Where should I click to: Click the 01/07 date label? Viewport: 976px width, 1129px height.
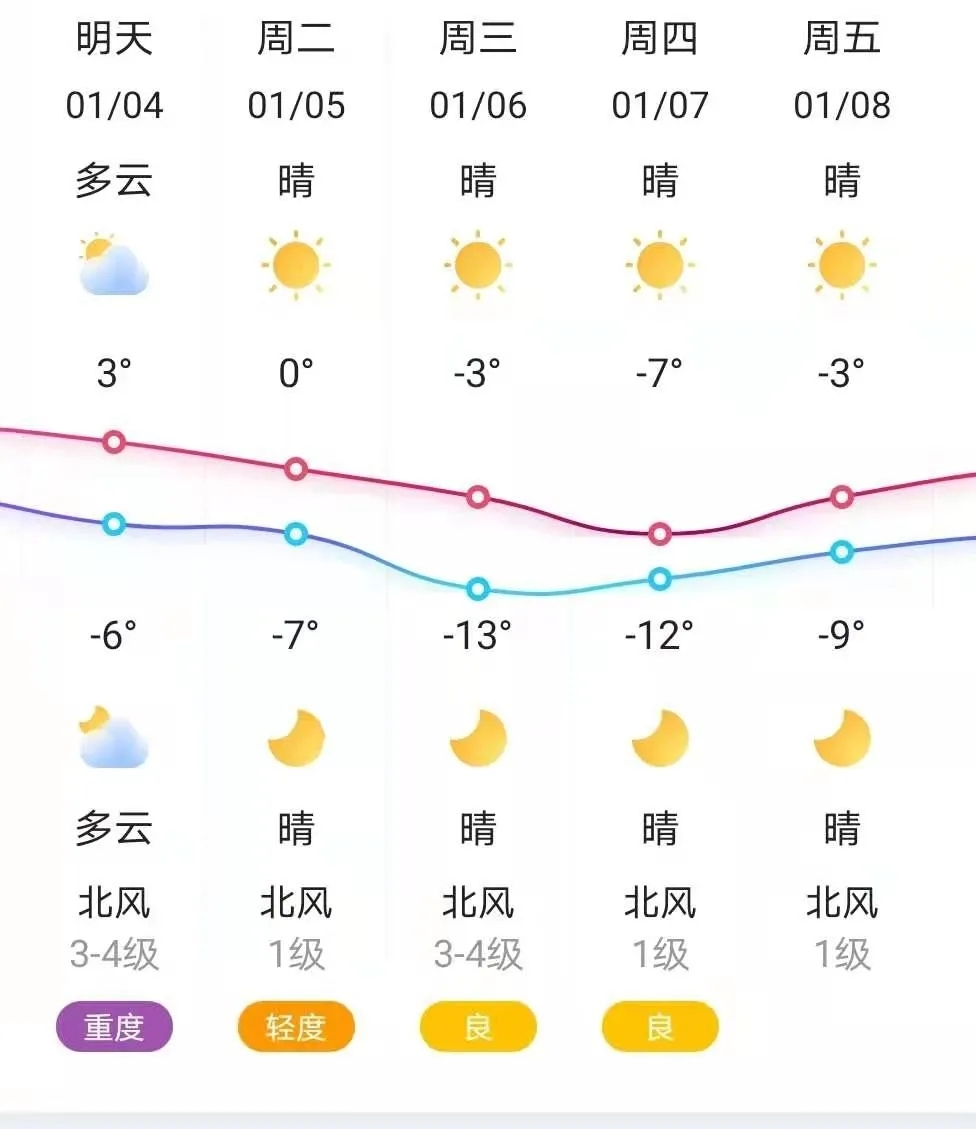659,105
